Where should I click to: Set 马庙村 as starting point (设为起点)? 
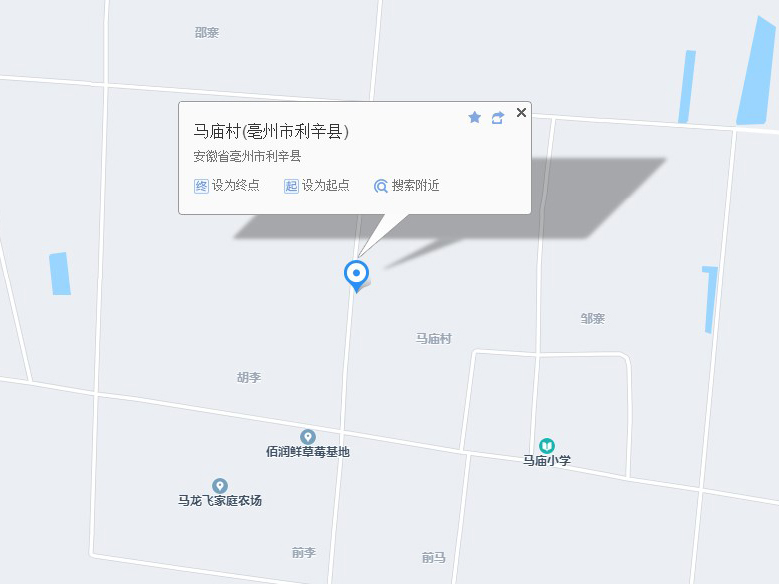point(317,186)
